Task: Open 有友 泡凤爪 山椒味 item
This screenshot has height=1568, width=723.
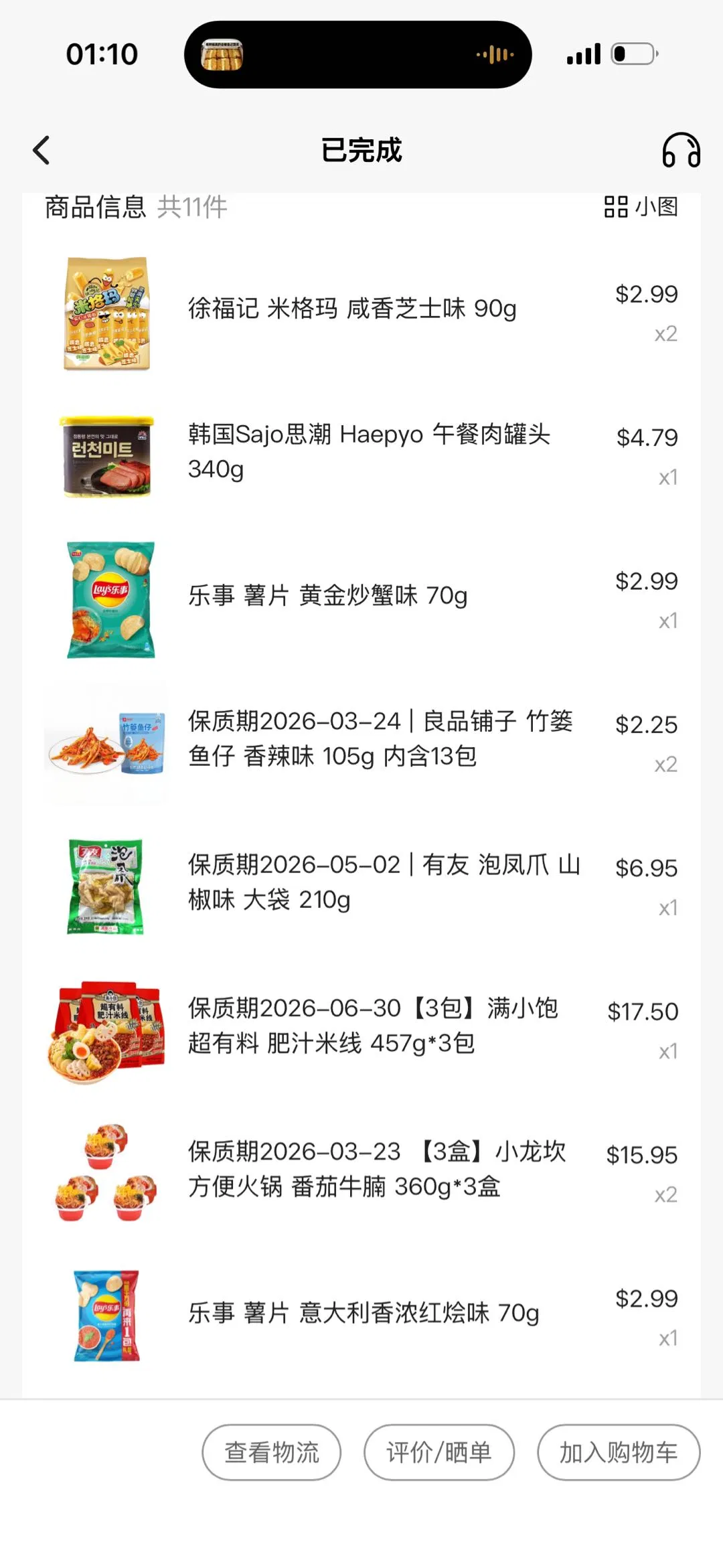Action: click(383, 882)
